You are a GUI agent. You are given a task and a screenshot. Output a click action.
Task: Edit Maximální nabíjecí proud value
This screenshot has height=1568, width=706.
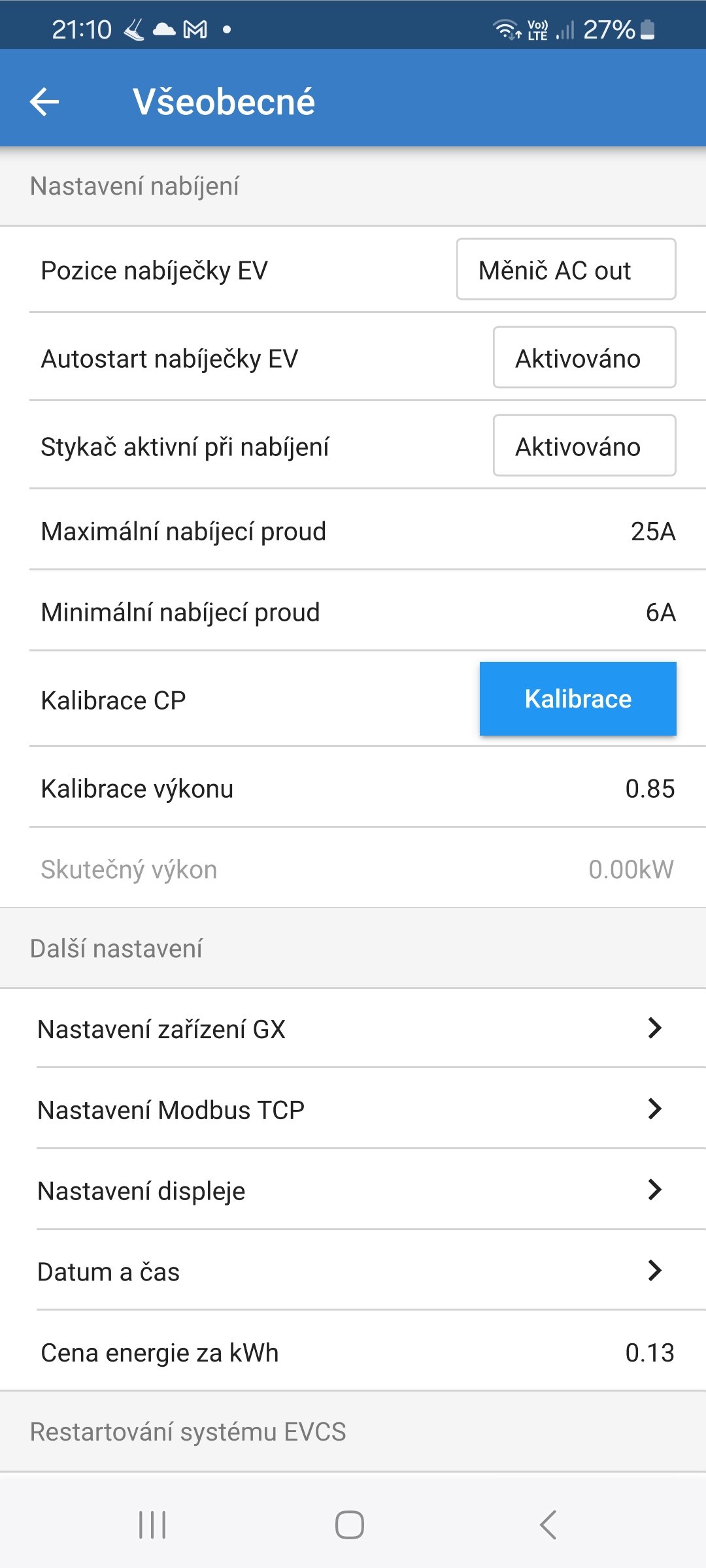tap(652, 532)
